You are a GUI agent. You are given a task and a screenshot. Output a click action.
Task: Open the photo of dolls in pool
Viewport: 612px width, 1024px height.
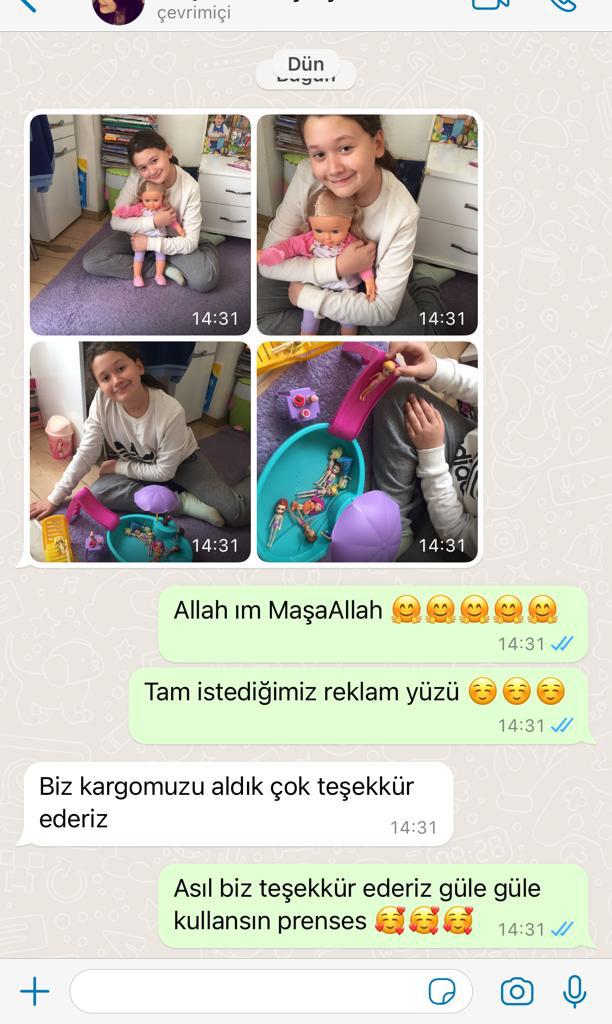pos(367,451)
